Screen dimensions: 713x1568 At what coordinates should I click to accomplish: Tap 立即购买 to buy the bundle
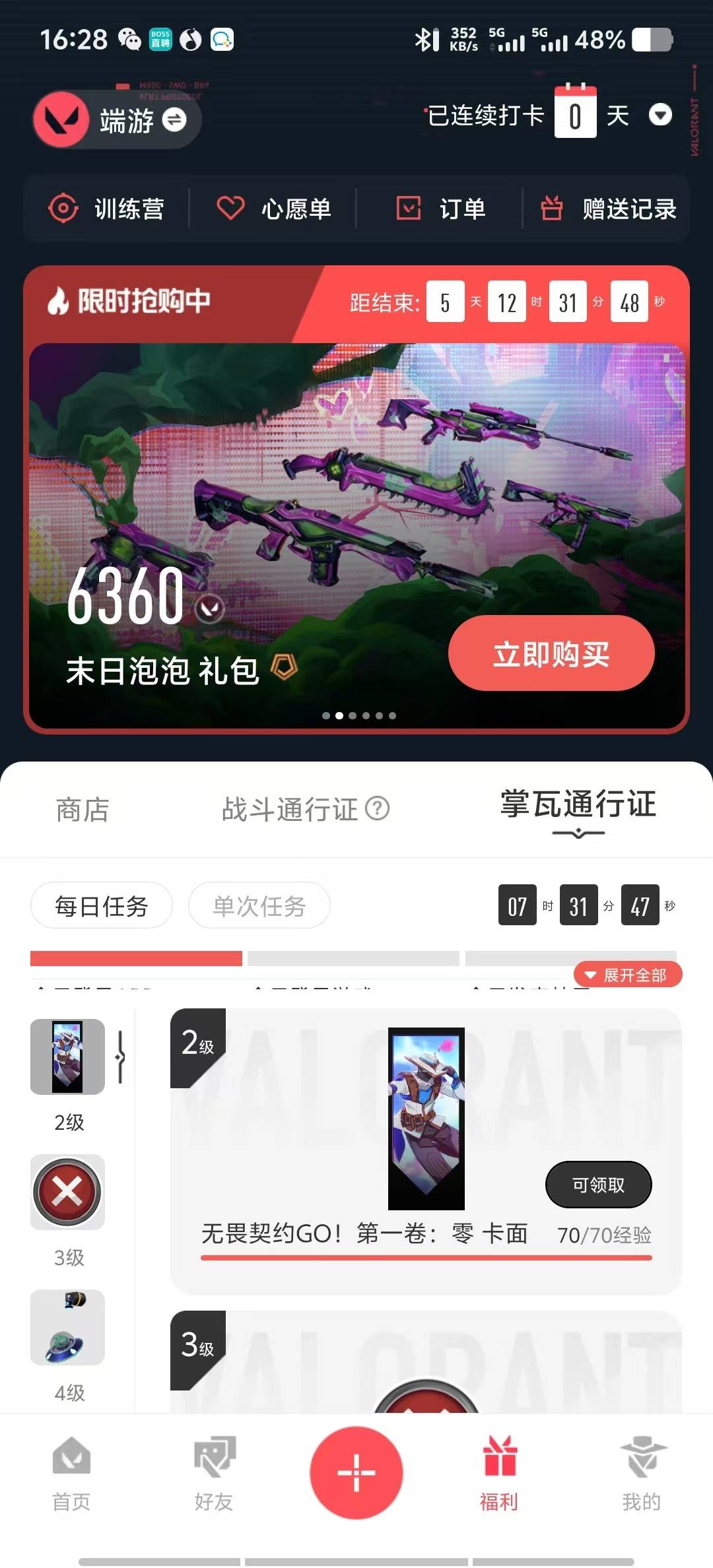pyautogui.click(x=551, y=654)
